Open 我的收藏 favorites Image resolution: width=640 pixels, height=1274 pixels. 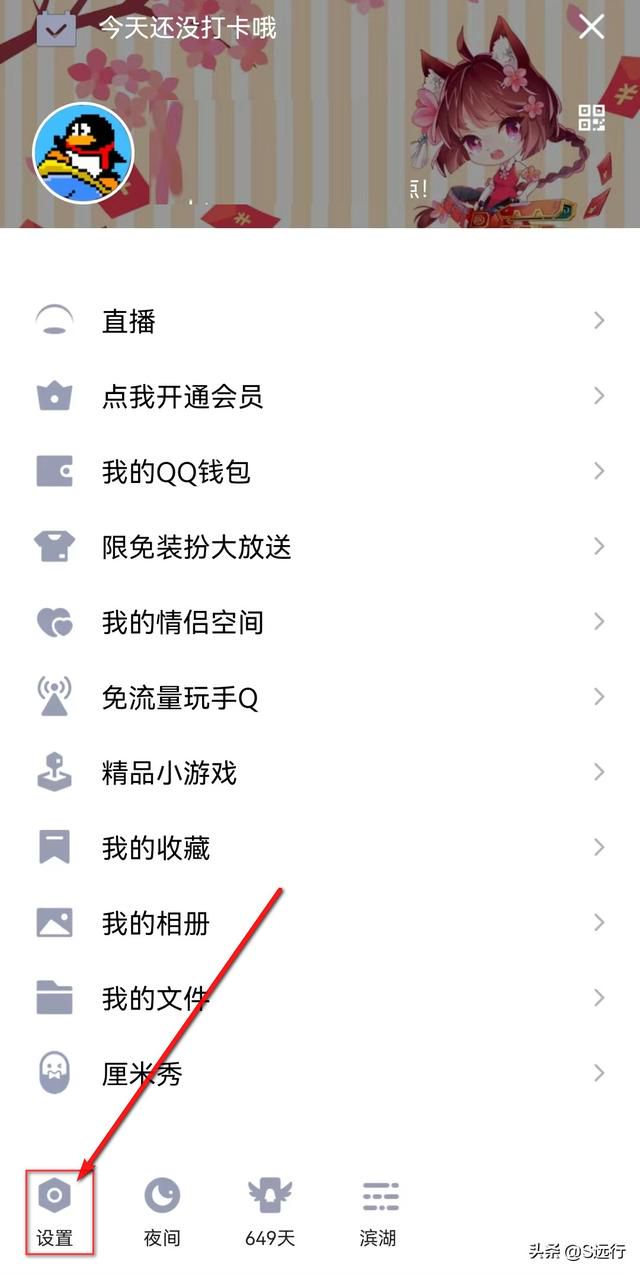pos(320,848)
